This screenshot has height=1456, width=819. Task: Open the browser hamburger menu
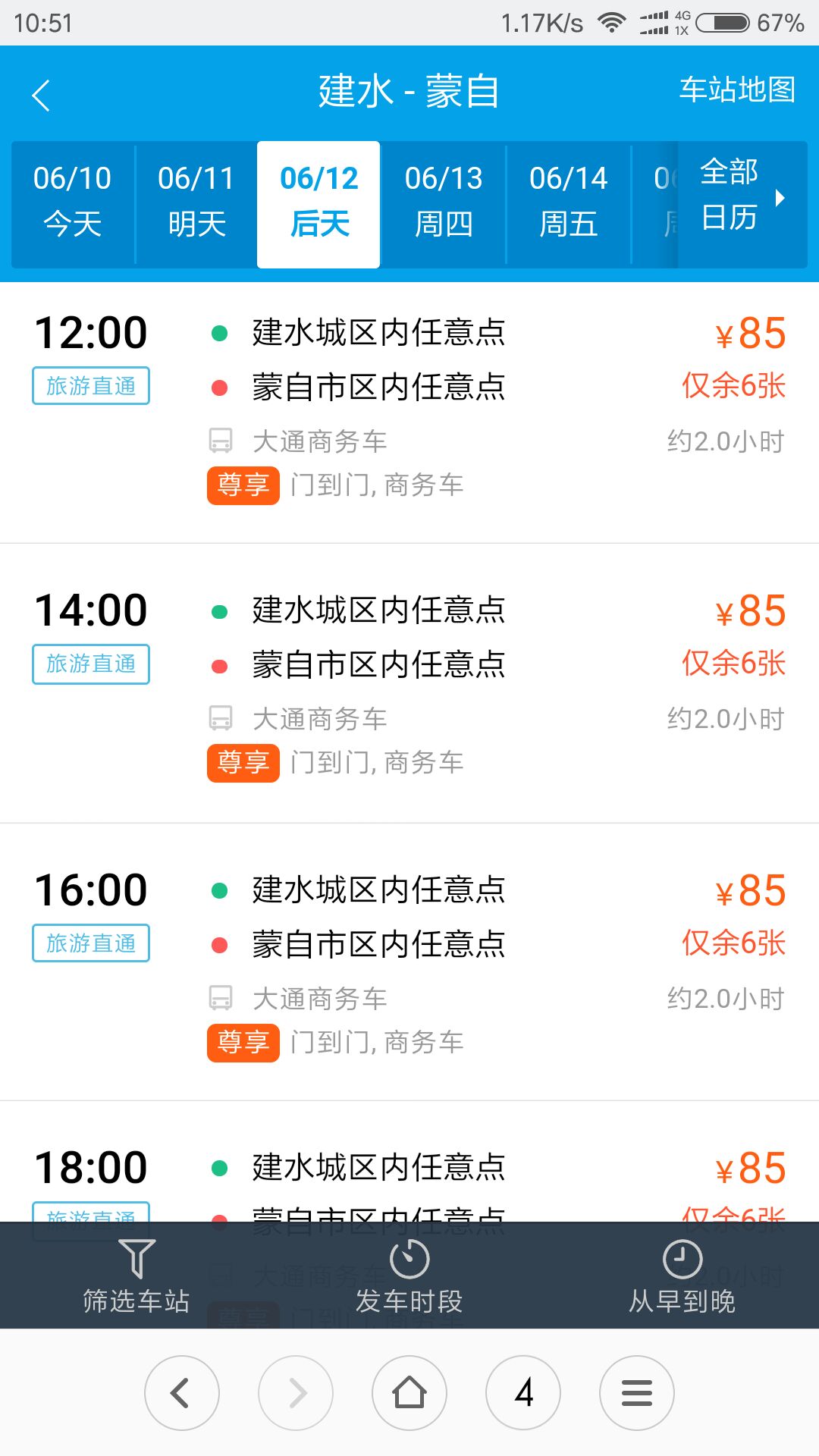[637, 1393]
